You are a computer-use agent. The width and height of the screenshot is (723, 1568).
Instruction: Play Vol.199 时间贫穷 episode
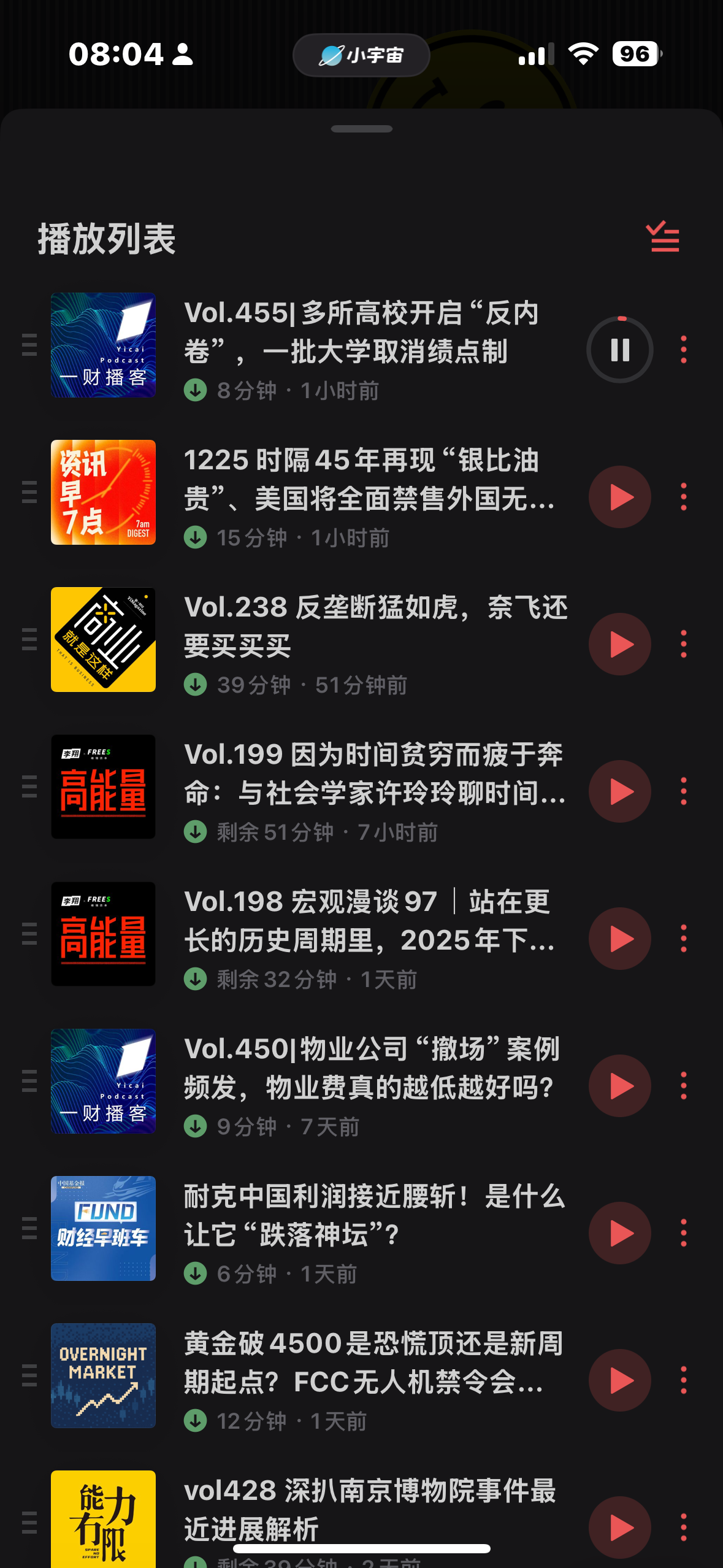620,791
